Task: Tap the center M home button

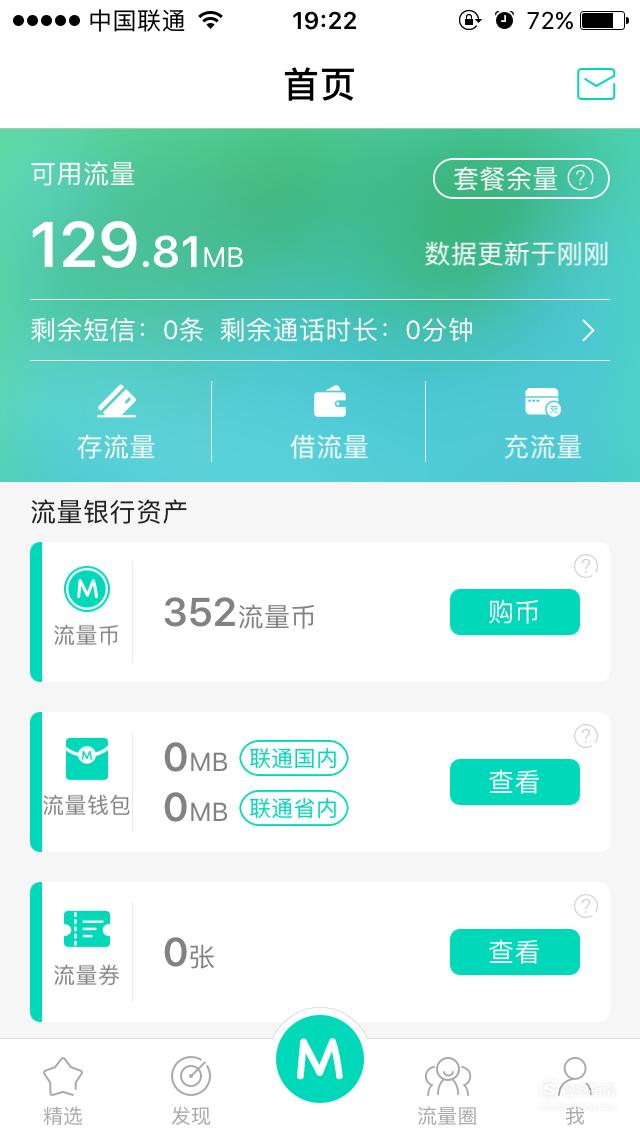Action: [x=320, y=1058]
